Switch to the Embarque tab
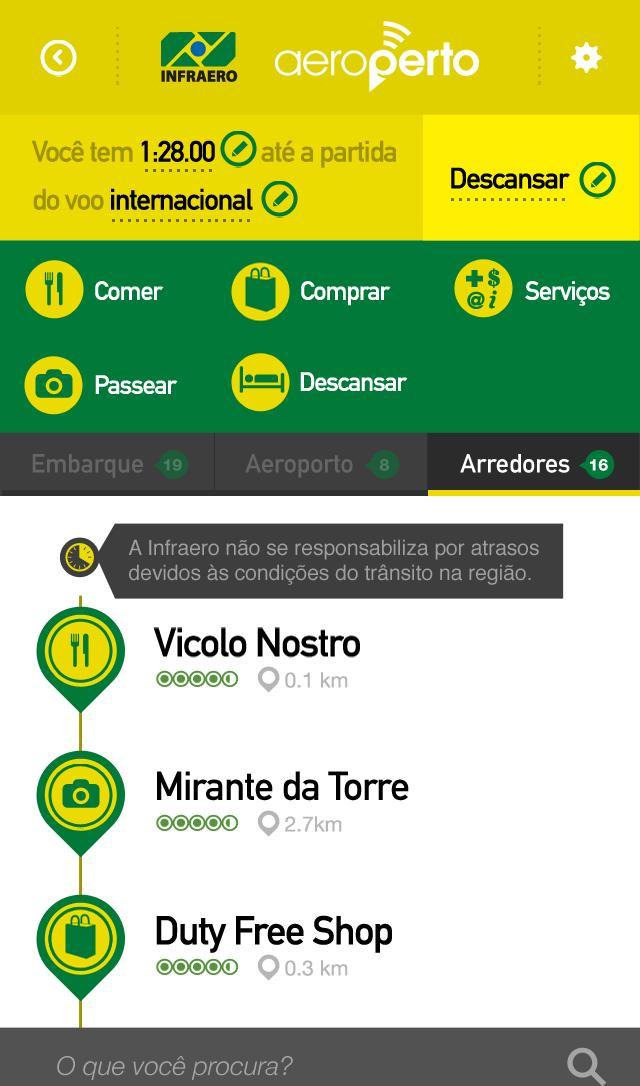This screenshot has height=1086, width=640. coord(107,464)
